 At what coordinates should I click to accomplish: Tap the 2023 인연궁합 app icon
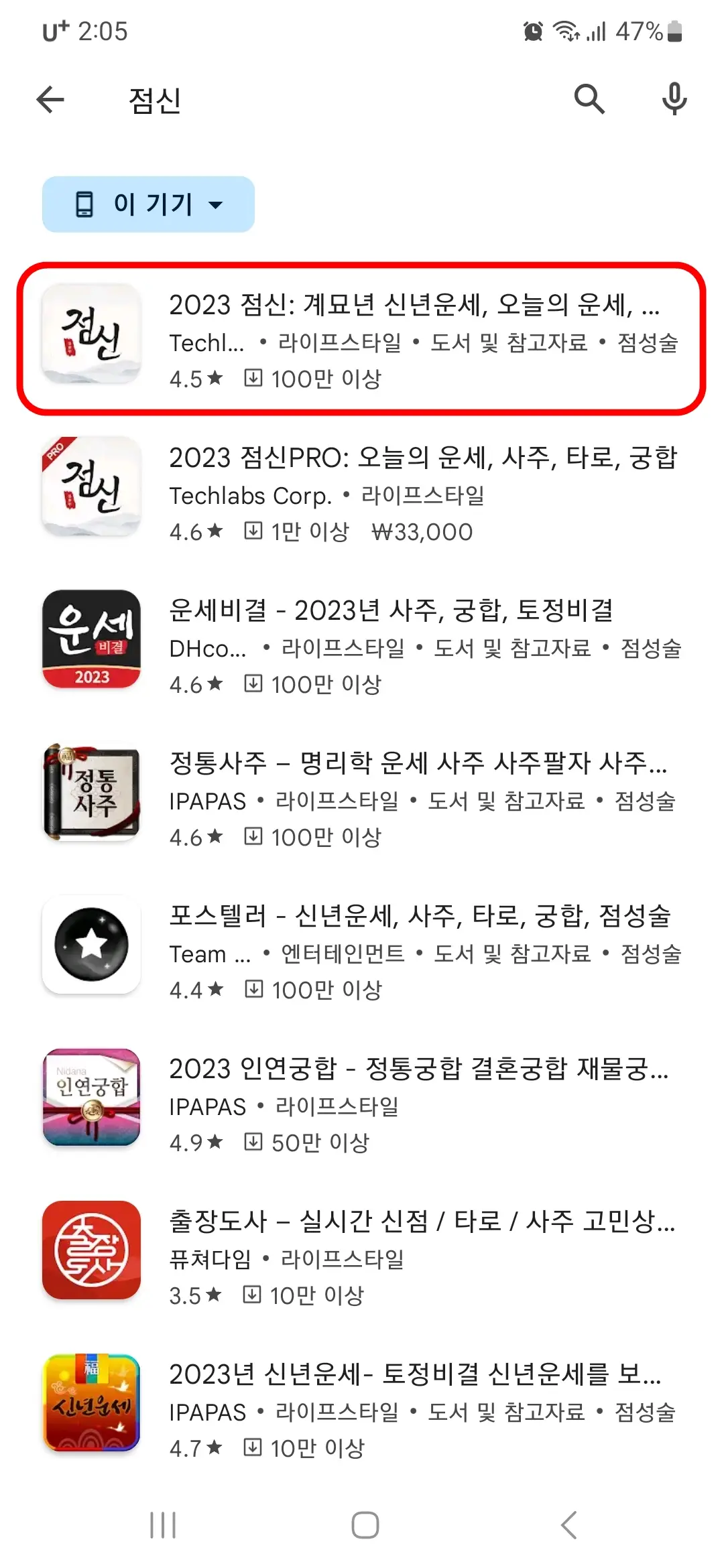91,1098
